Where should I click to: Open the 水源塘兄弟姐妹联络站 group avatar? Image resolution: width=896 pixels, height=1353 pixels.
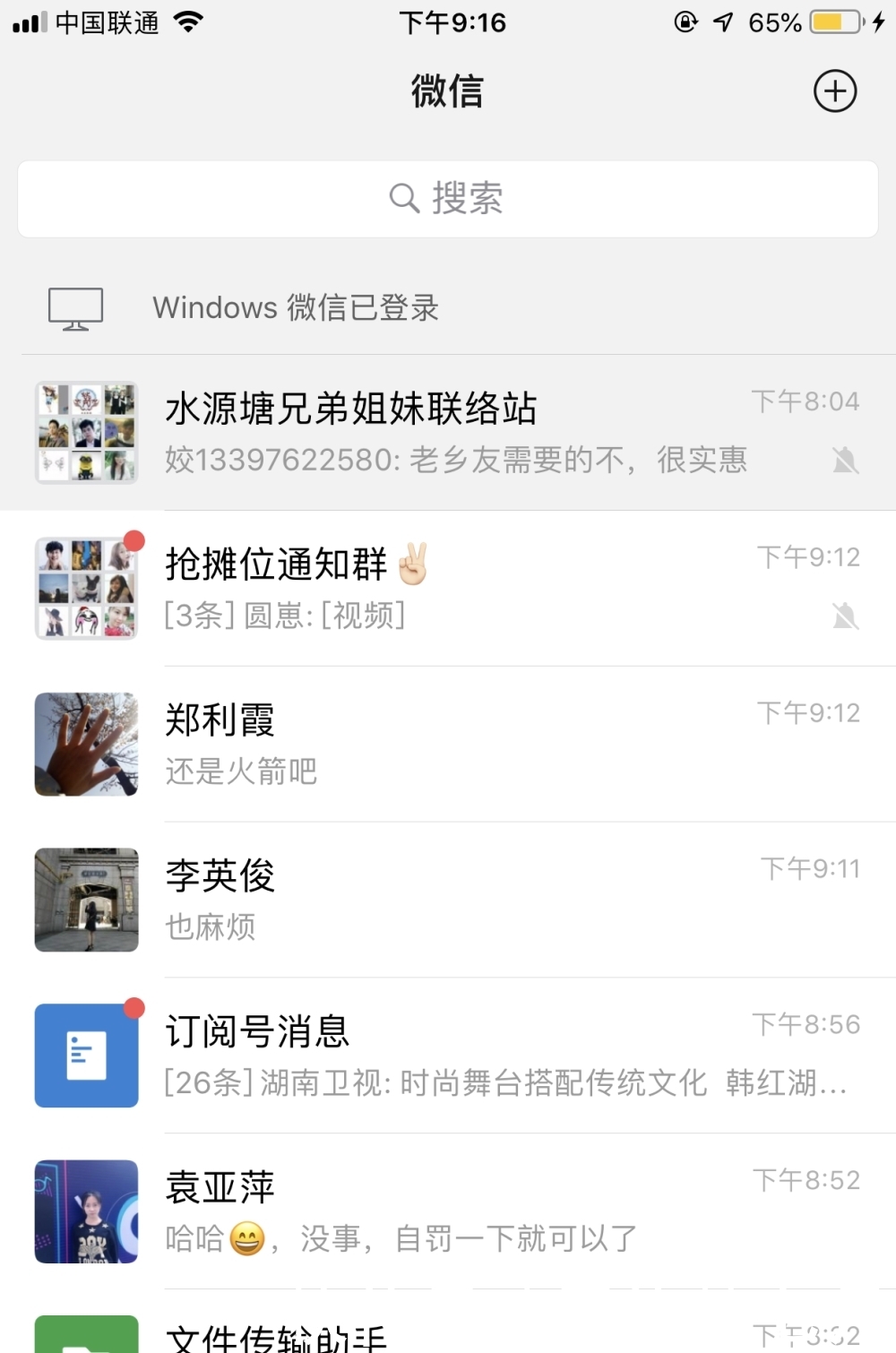tap(86, 433)
